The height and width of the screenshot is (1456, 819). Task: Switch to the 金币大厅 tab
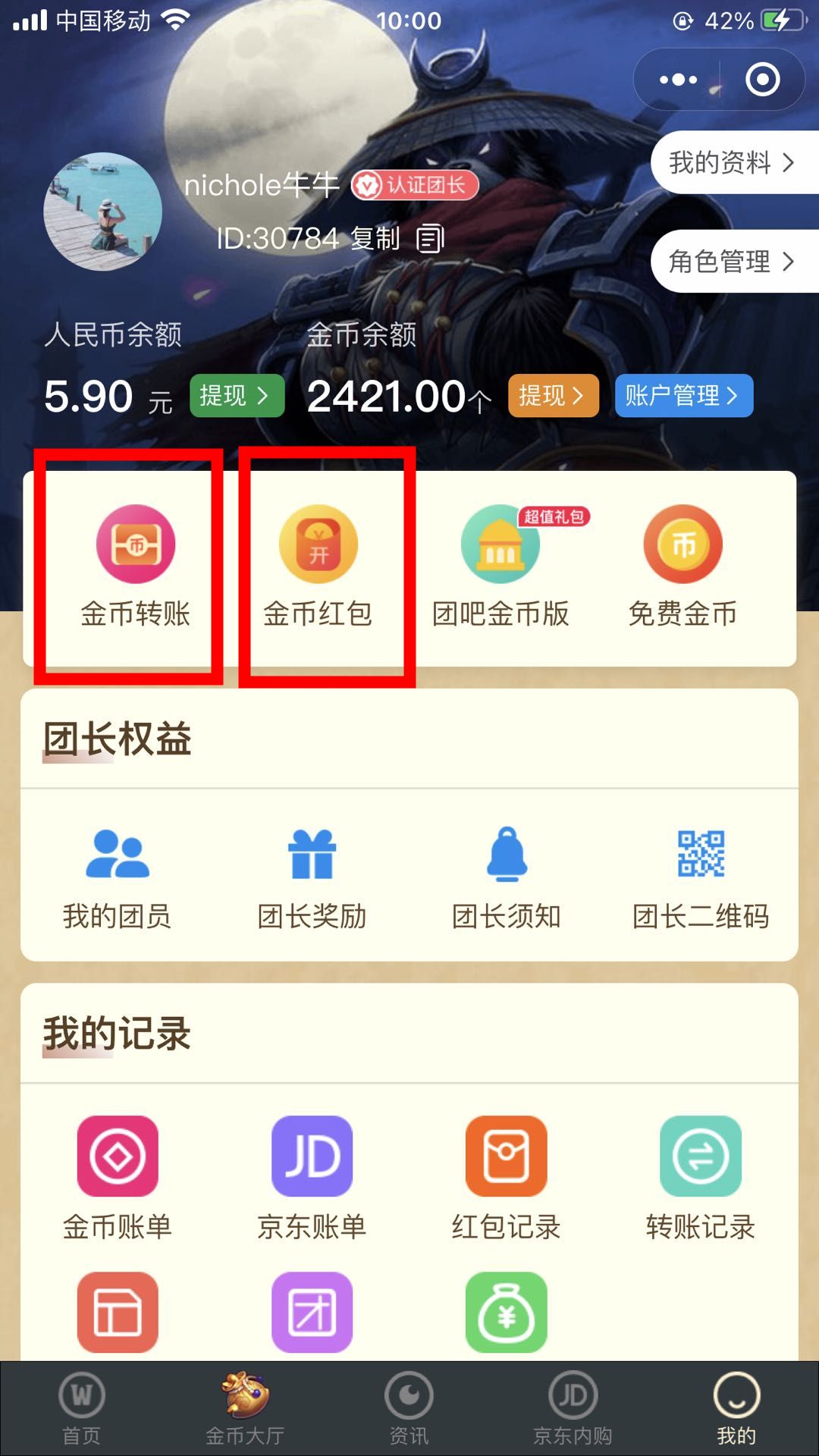click(244, 1407)
